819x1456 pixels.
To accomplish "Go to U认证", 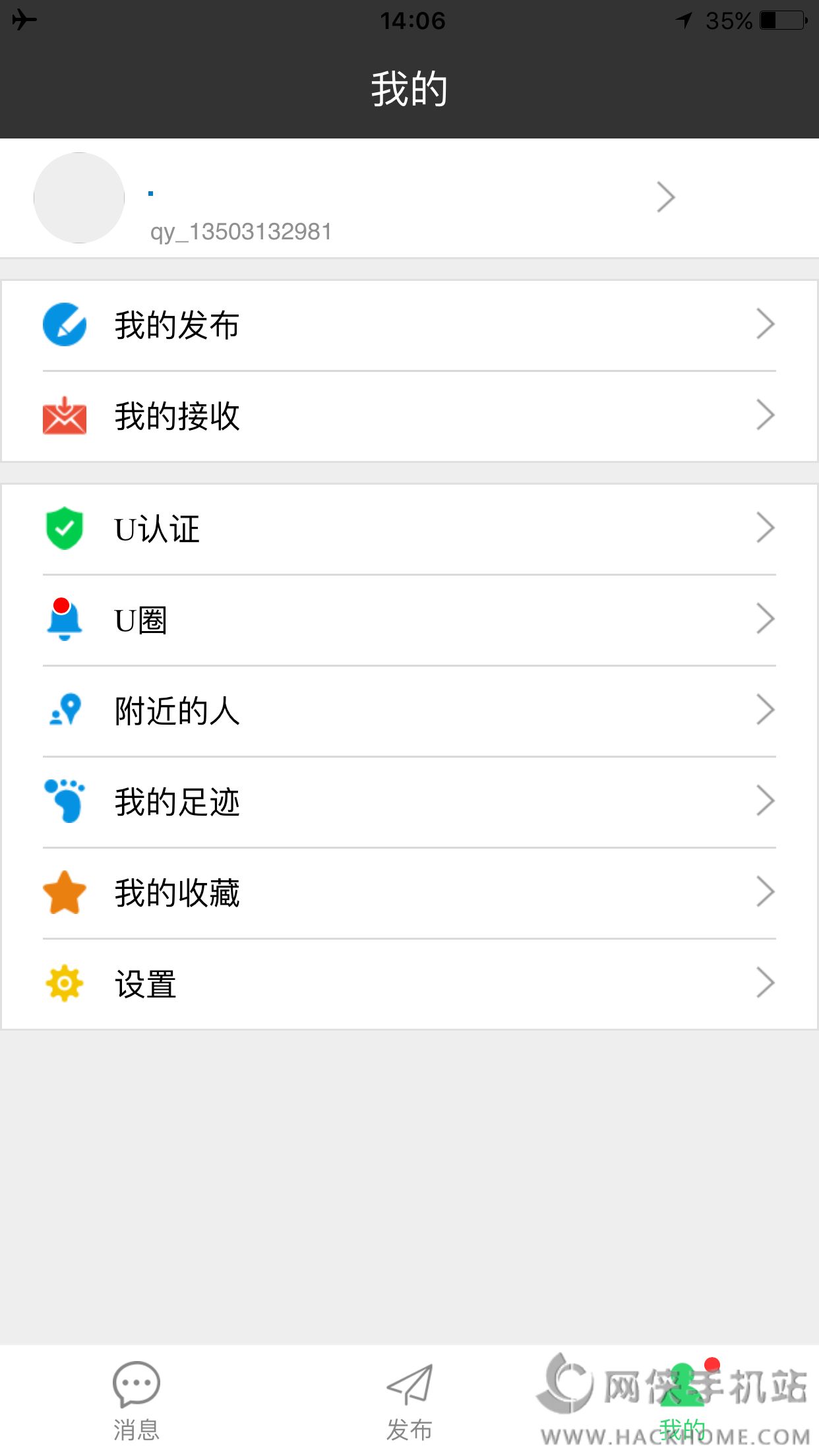I will (409, 529).
